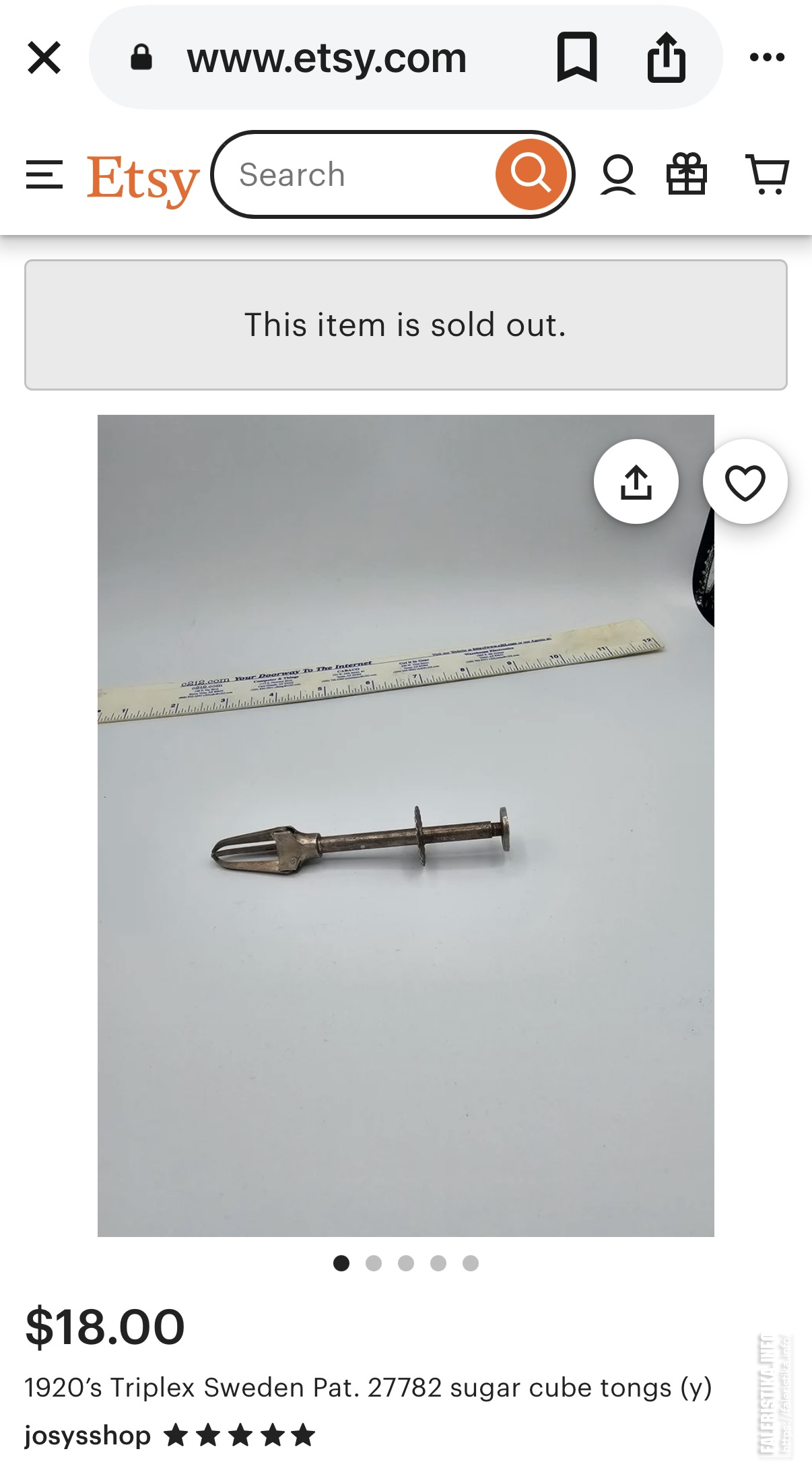This screenshot has width=812, height=1470.
Task: Tap the www.etsy.com address bar
Action: [327, 58]
